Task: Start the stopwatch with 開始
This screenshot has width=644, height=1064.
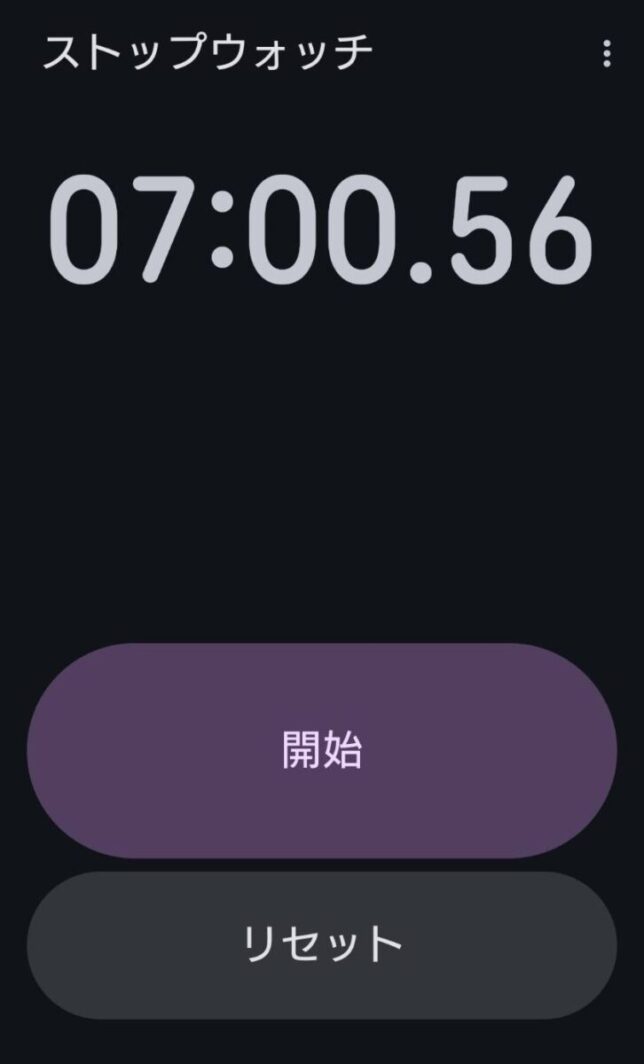Action: tap(321, 750)
